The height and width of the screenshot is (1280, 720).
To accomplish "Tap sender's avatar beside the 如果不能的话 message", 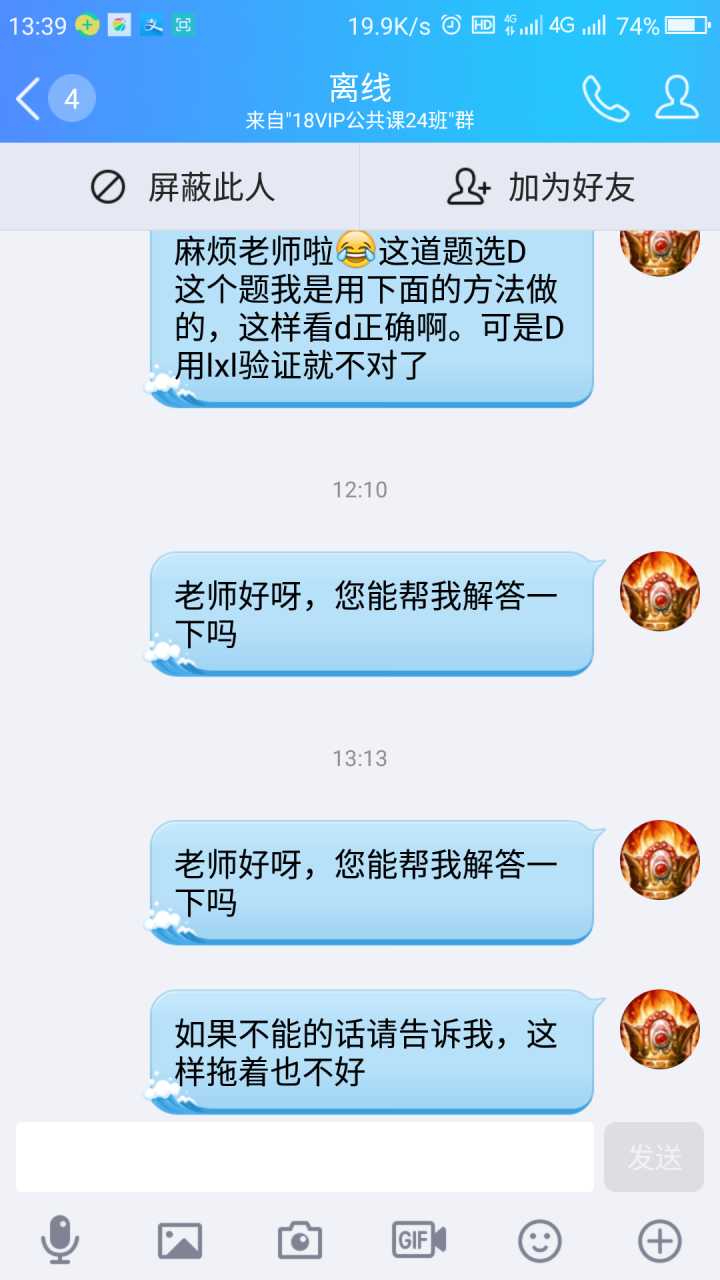I will [659, 1029].
